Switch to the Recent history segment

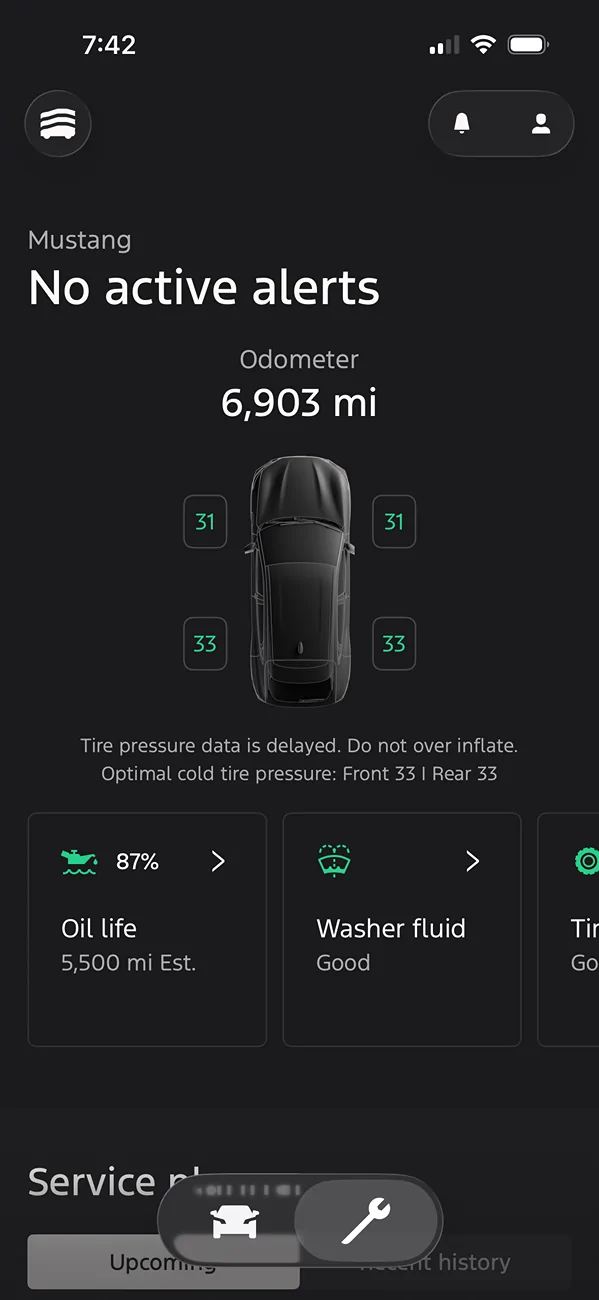[x=435, y=1262]
